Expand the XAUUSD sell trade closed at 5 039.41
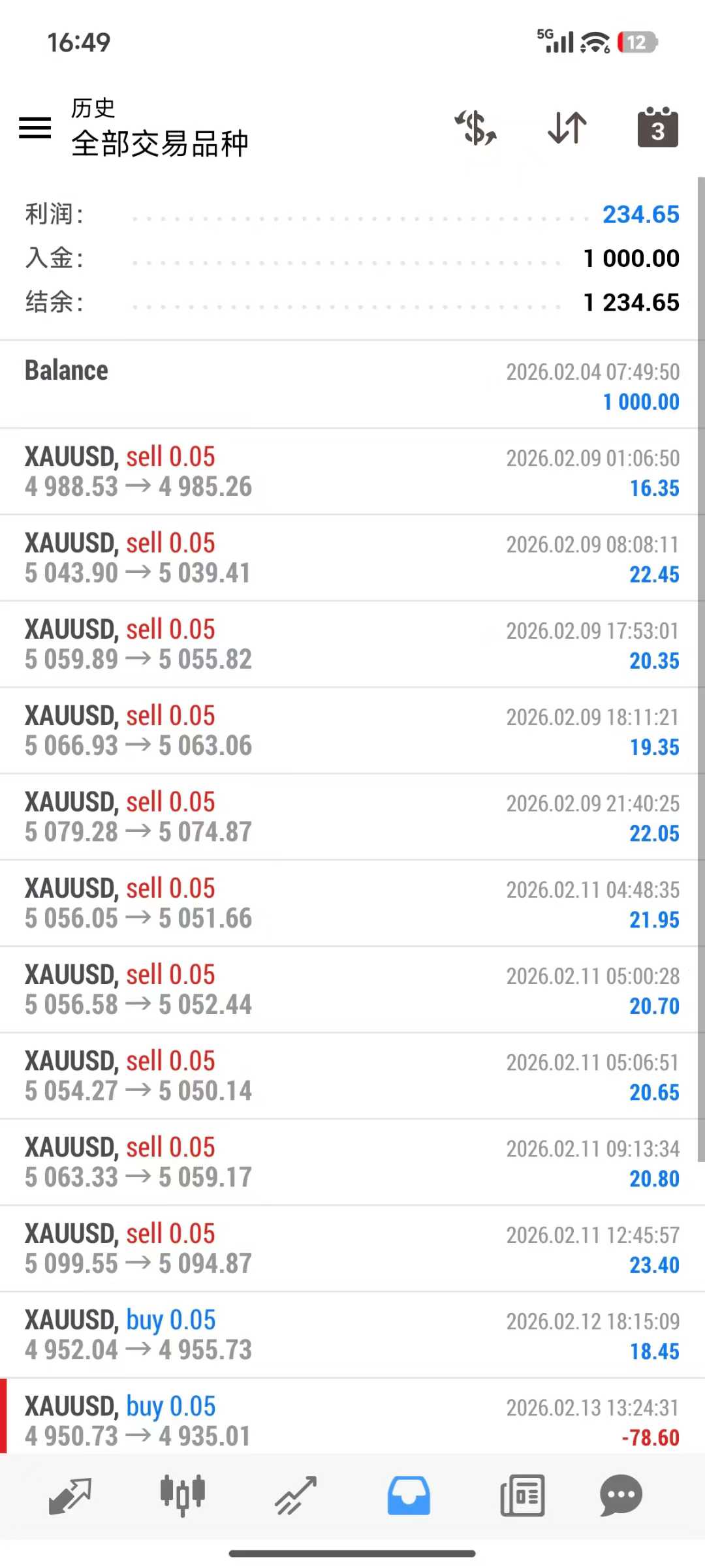 (x=352, y=558)
